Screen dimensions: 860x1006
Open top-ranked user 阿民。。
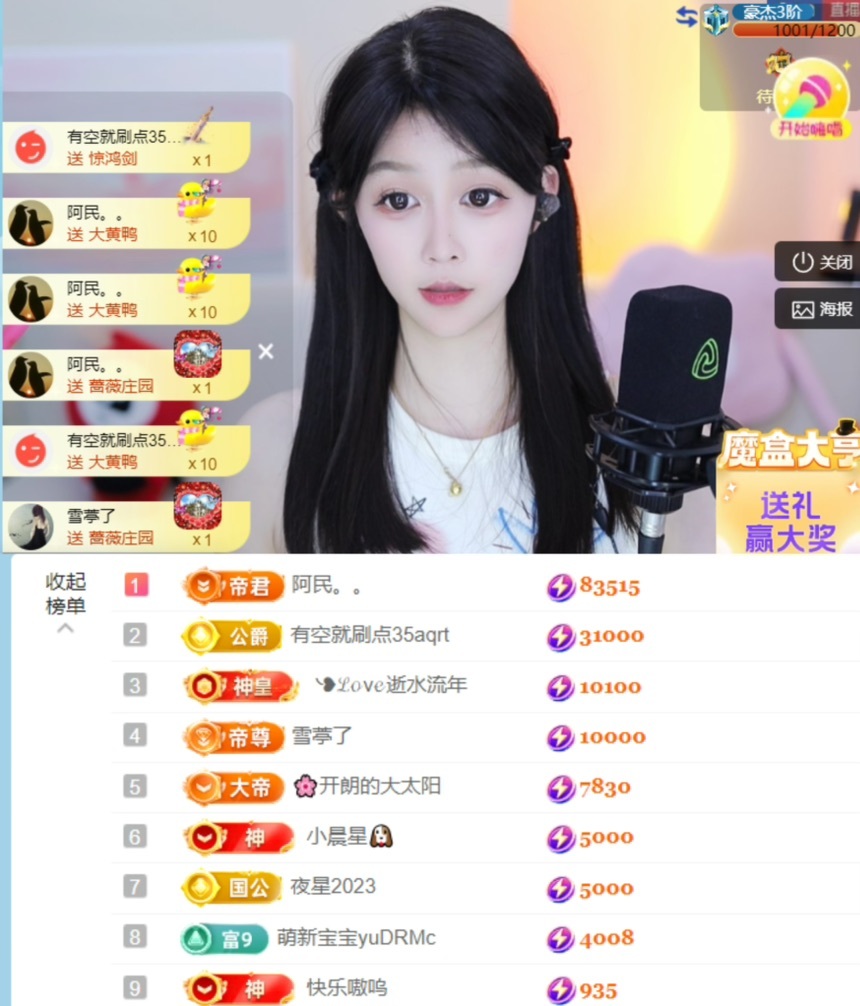click(x=326, y=586)
